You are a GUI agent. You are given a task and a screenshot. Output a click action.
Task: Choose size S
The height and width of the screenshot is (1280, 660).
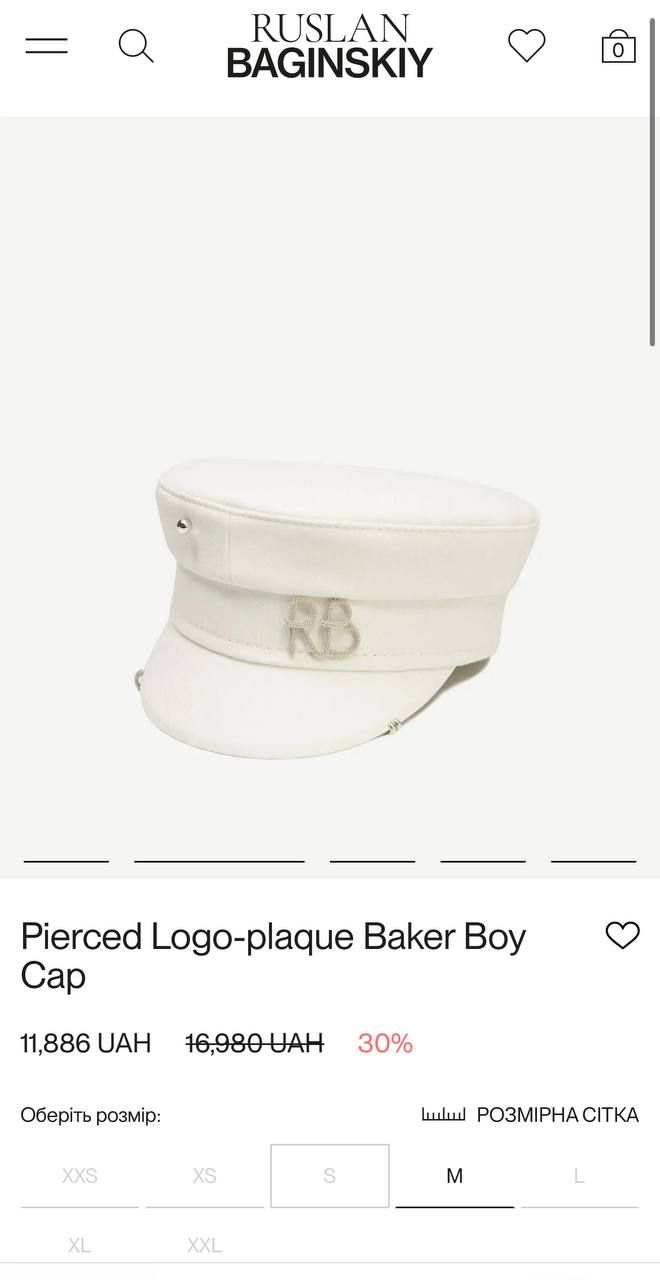(x=329, y=1176)
